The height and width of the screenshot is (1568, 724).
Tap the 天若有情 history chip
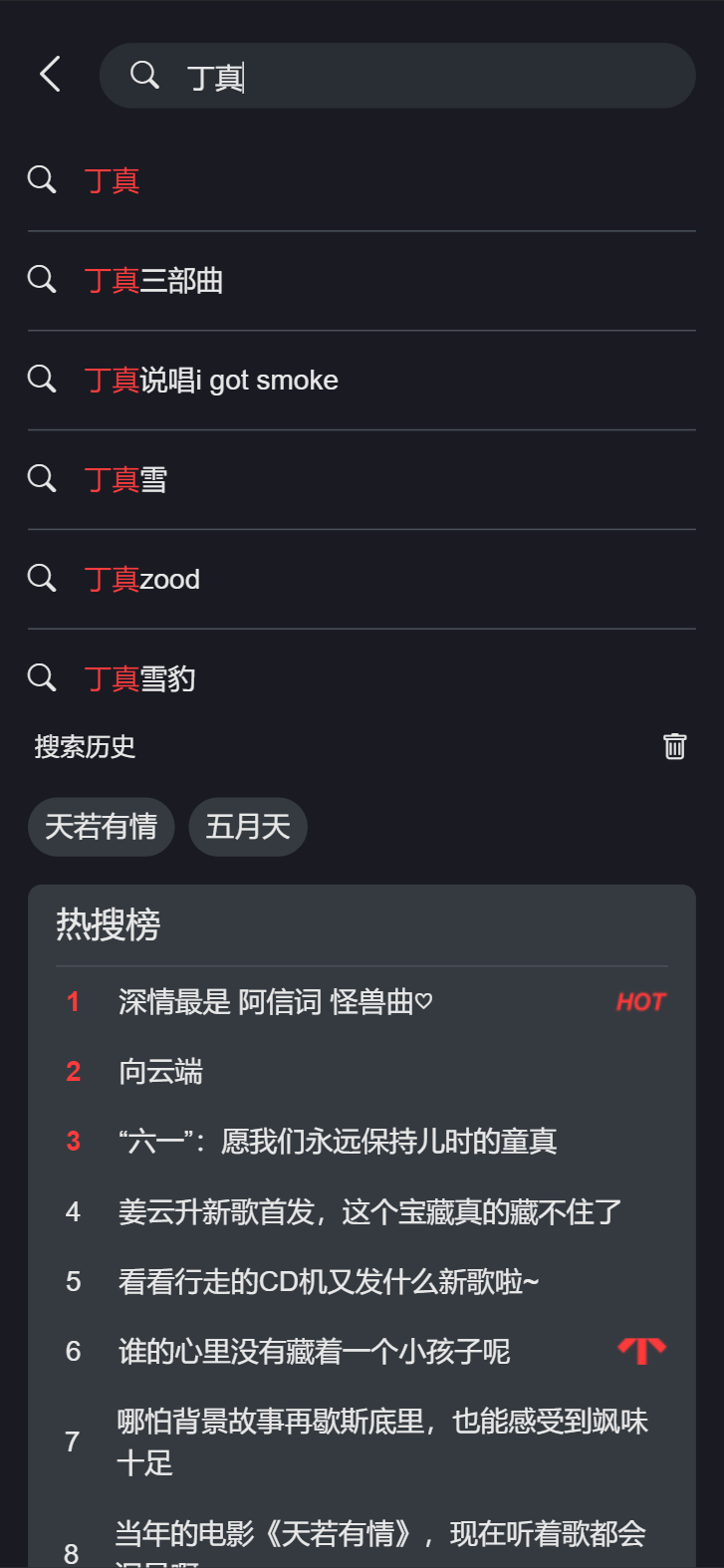[x=101, y=827]
